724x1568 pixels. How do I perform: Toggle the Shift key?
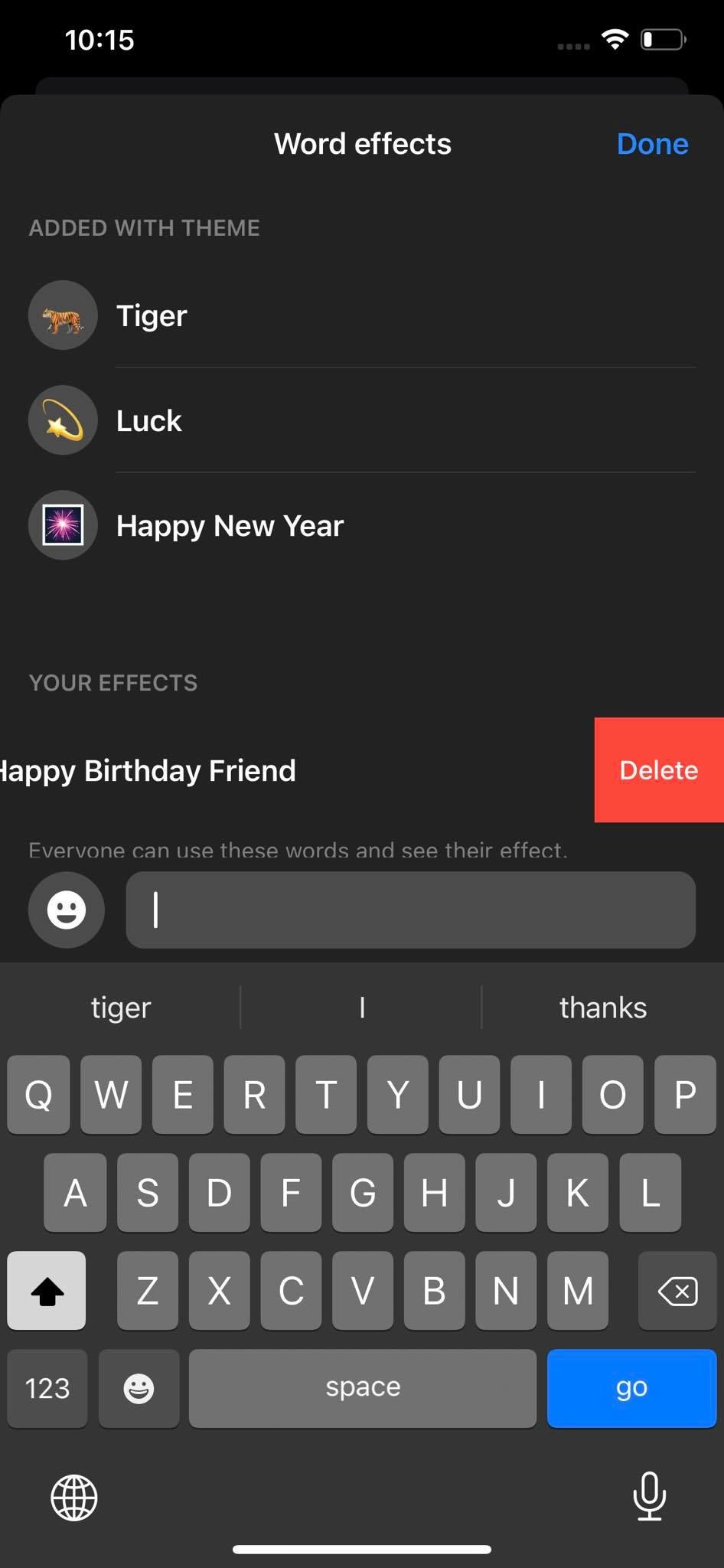pos(46,1291)
